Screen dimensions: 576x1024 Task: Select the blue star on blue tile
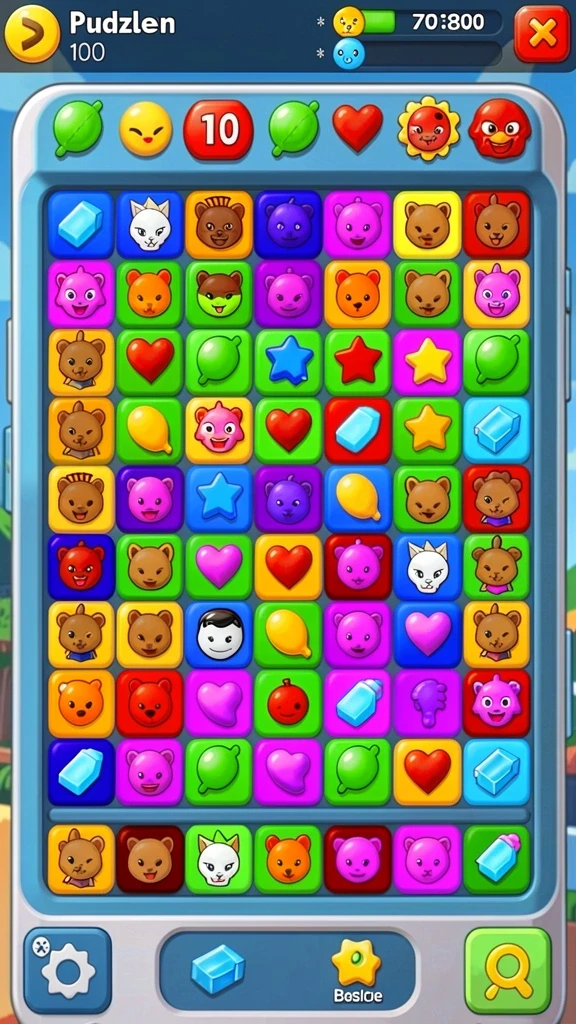[x=219, y=498]
